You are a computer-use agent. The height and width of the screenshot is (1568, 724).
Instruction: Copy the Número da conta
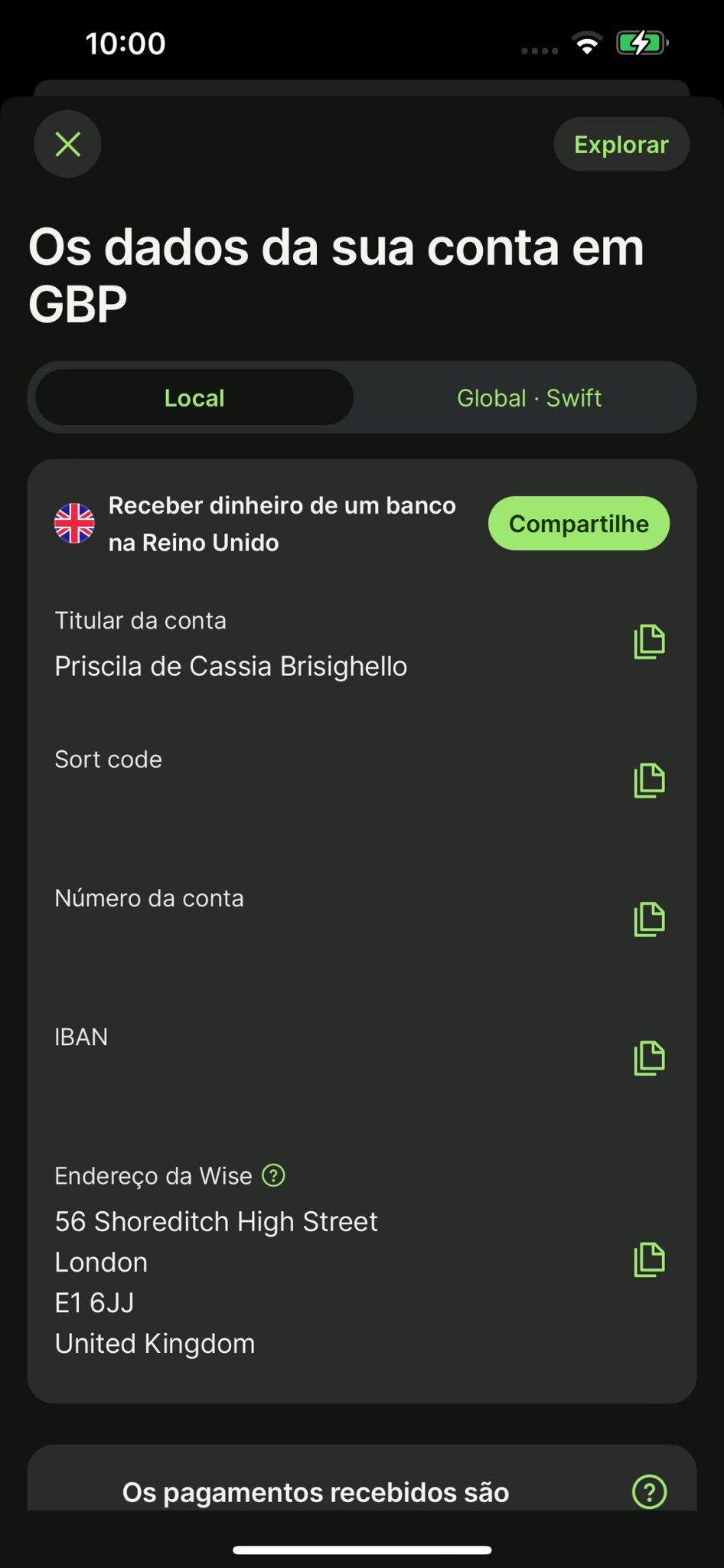pos(649,919)
